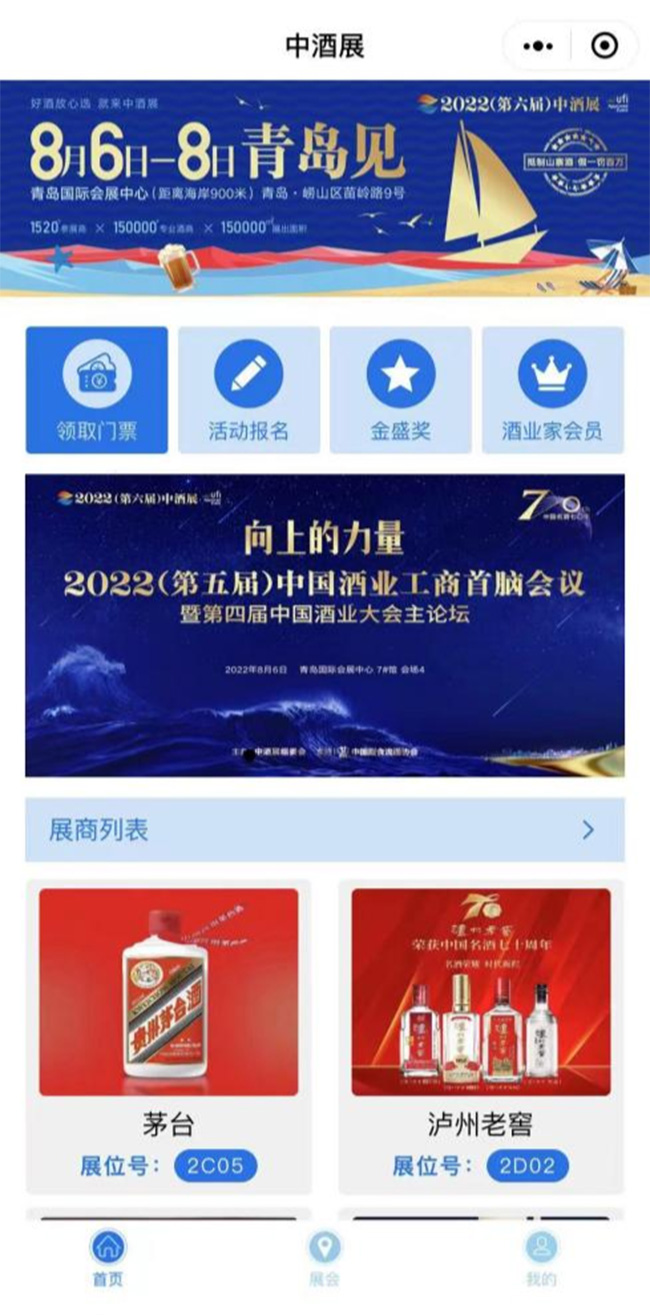
Task: Expand the 展商列表 exhibitor list
Action: pyautogui.click(x=325, y=830)
